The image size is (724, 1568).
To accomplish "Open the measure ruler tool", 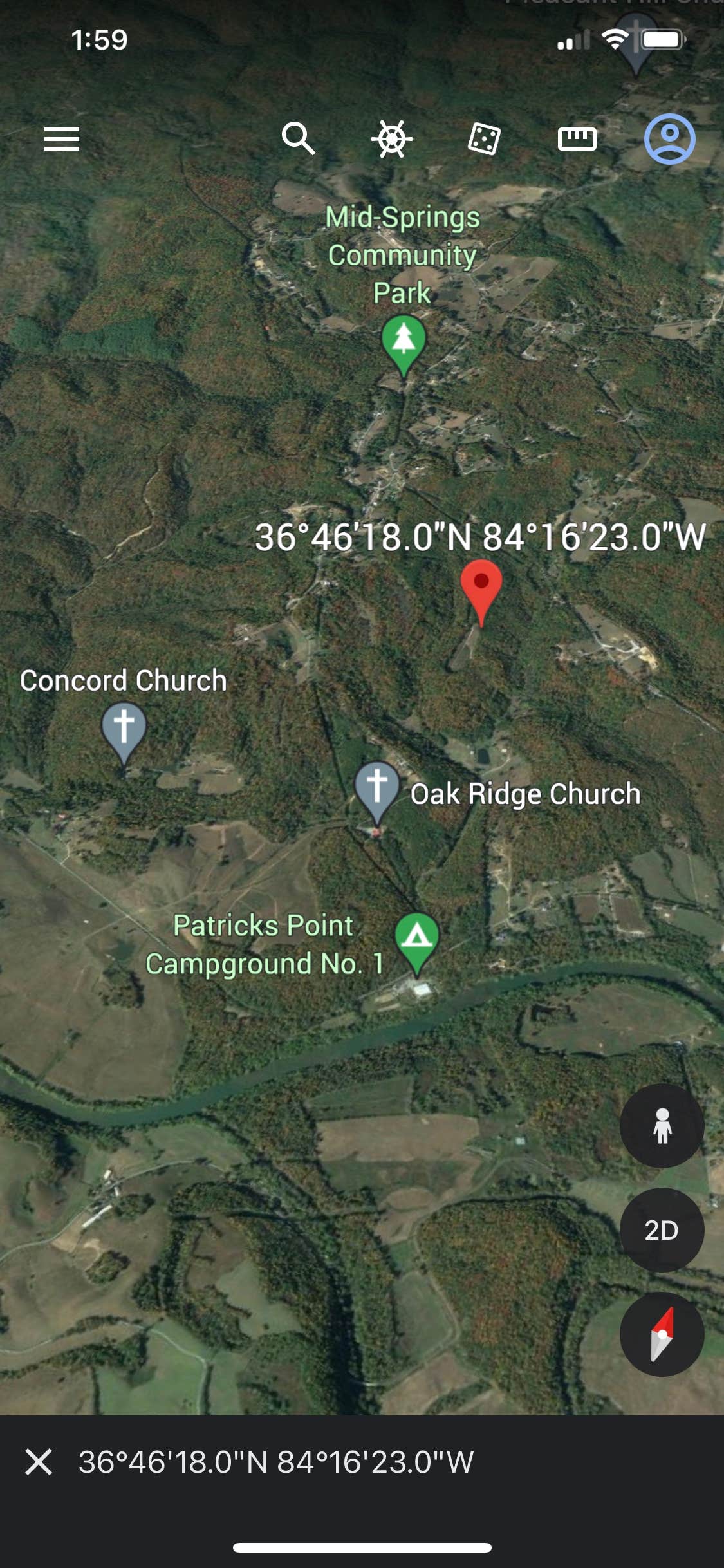I will pyautogui.click(x=577, y=138).
